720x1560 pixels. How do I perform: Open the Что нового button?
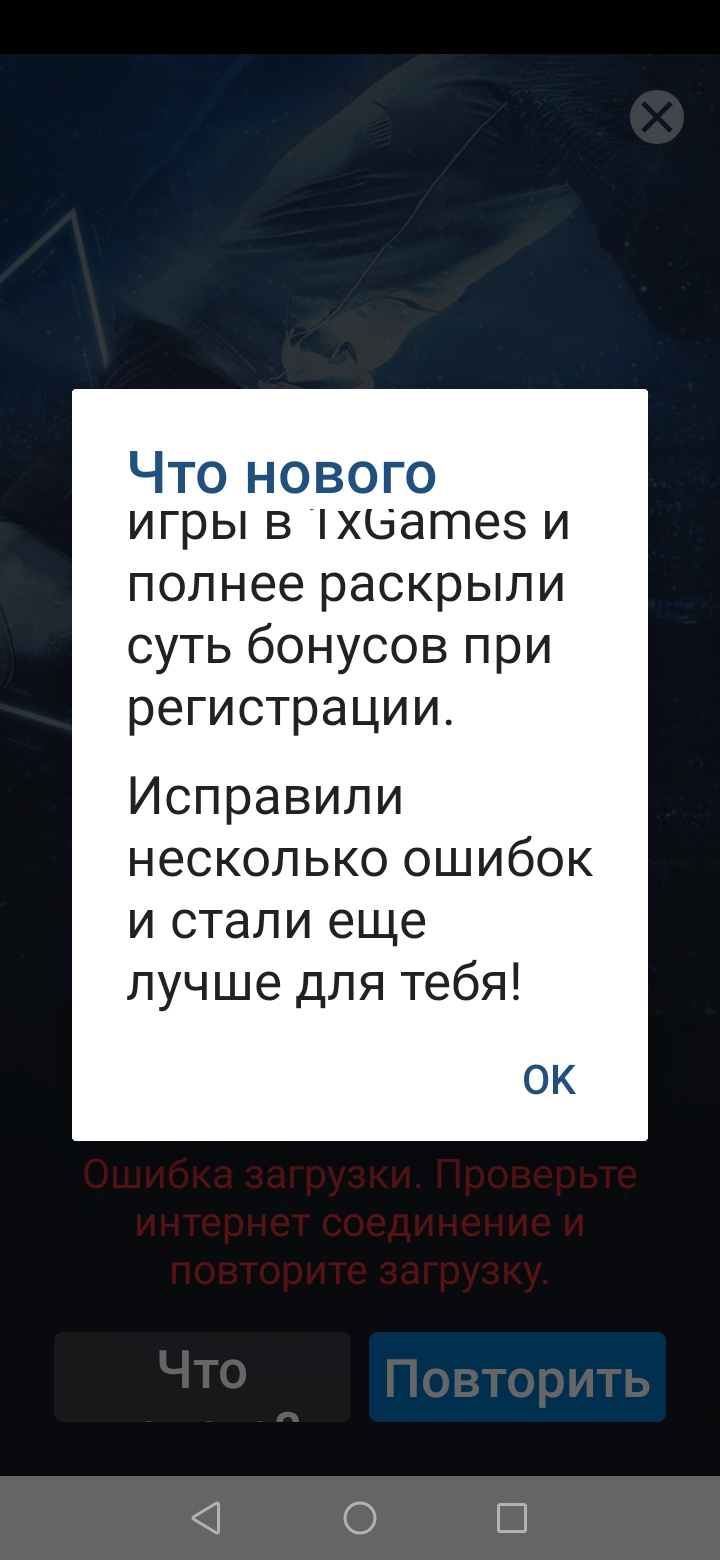202,1377
